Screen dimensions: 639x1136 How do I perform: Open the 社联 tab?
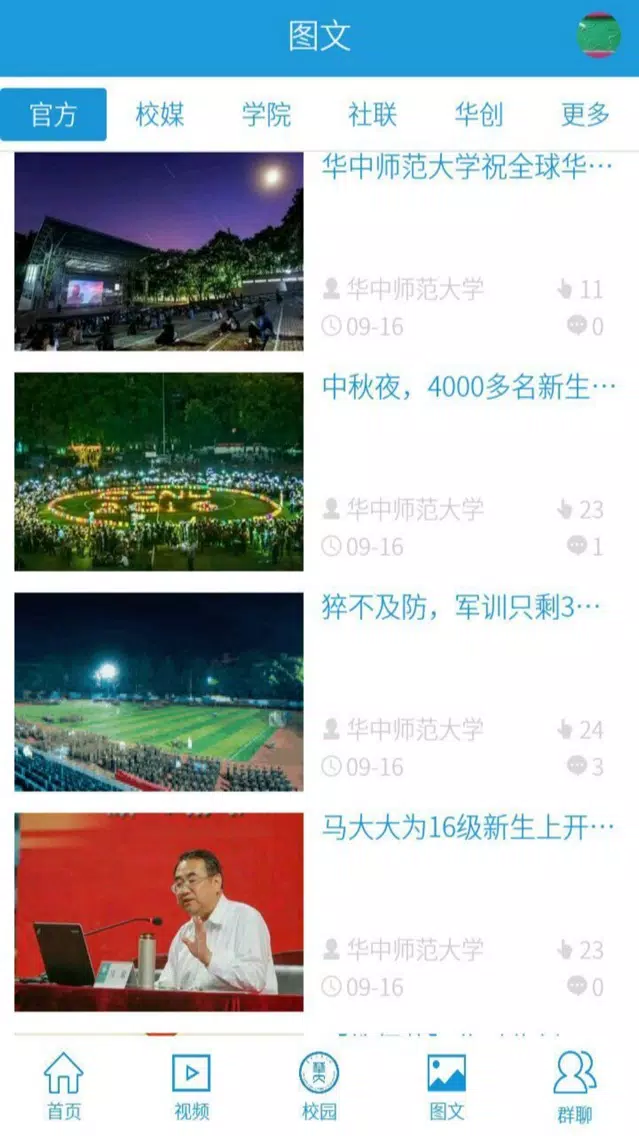click(372, 114)
